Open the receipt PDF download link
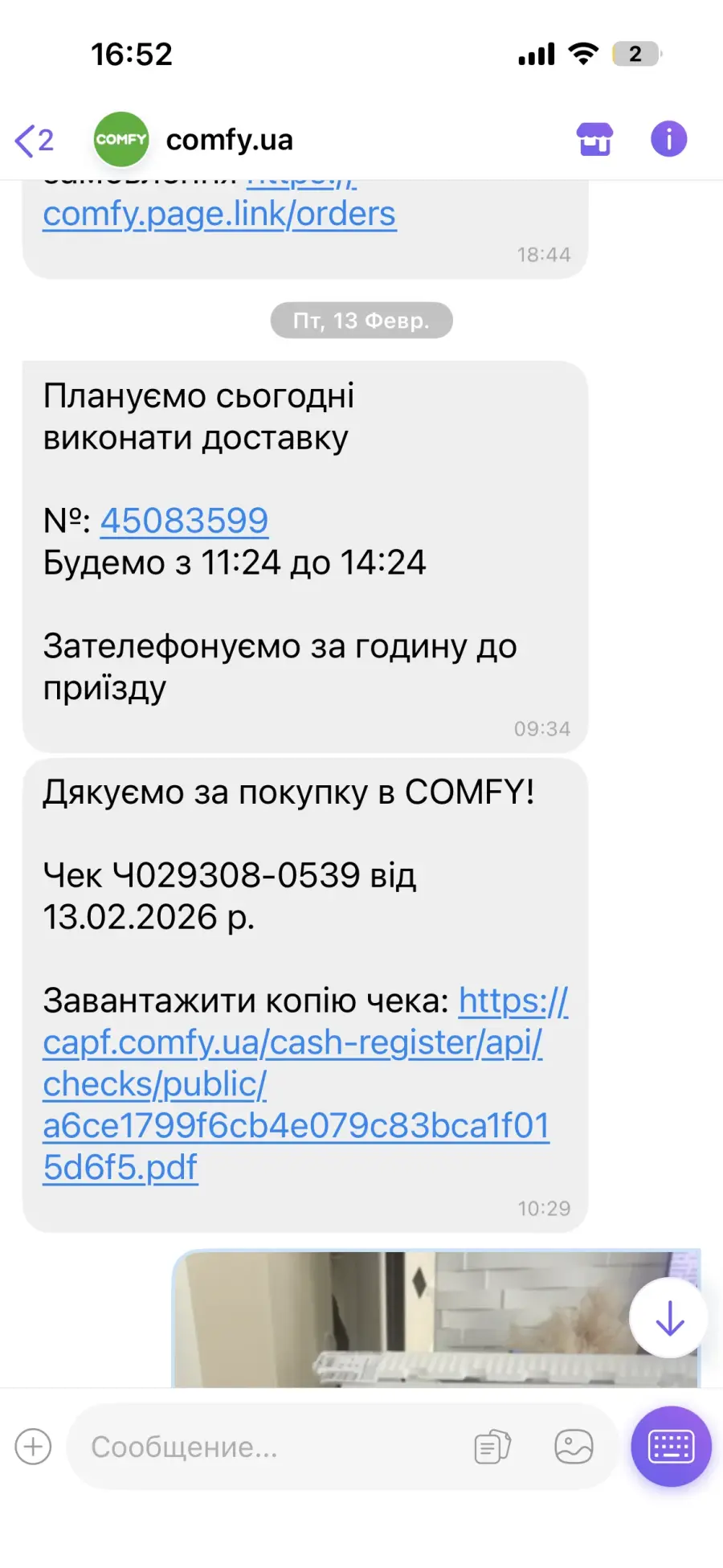This screenshot has height=1568, width=723. (295, 1084)
